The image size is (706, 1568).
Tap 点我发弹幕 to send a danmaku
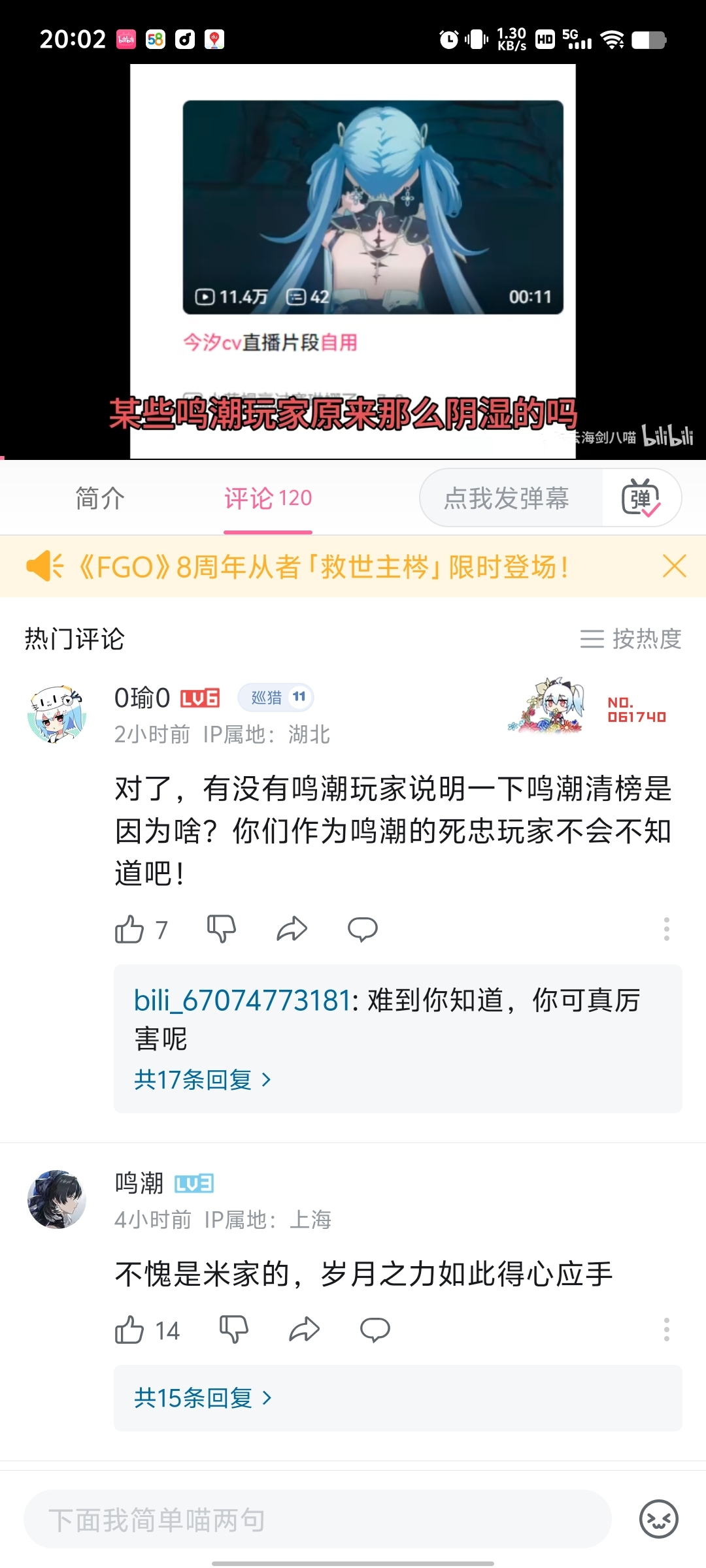click(507, 498)
